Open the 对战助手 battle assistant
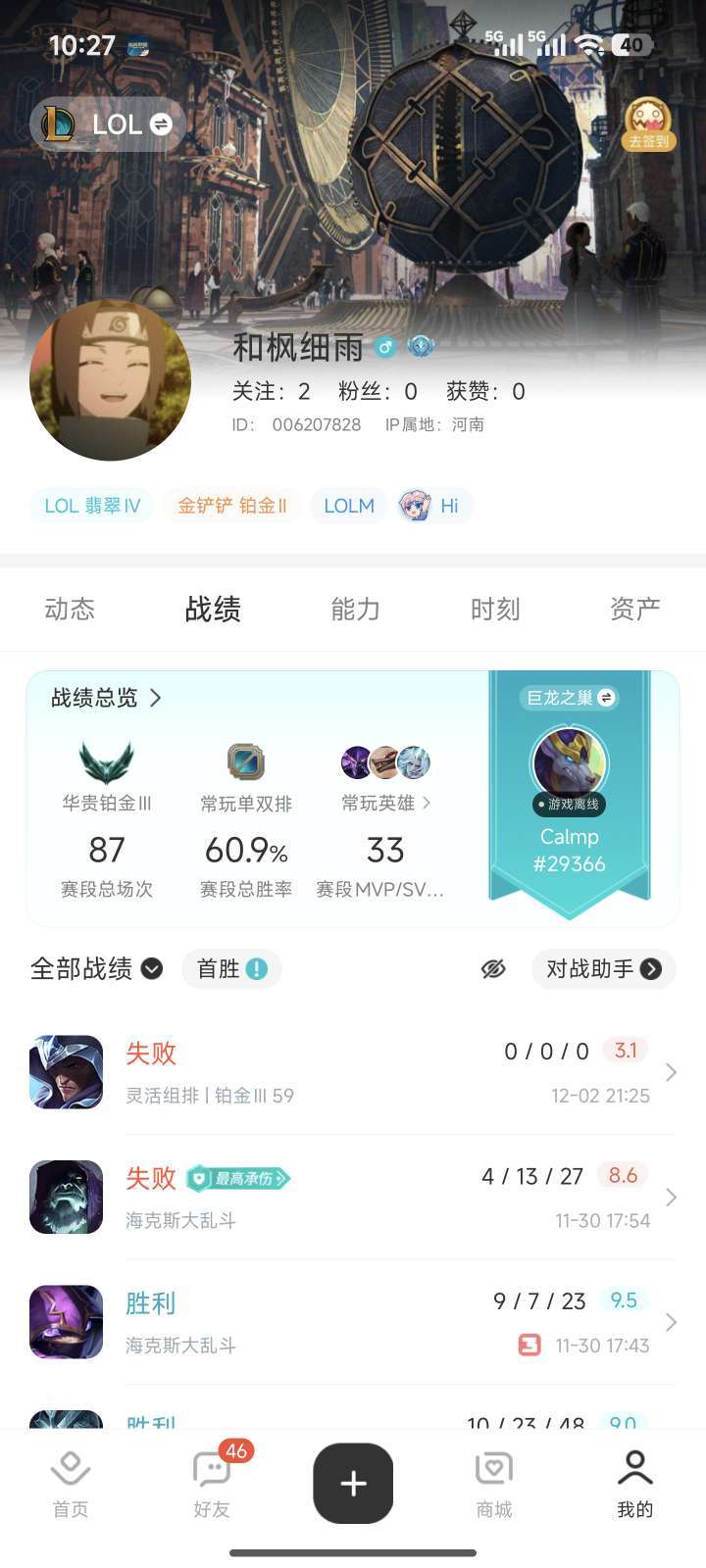706x1568 pixels. click(603, 968)
